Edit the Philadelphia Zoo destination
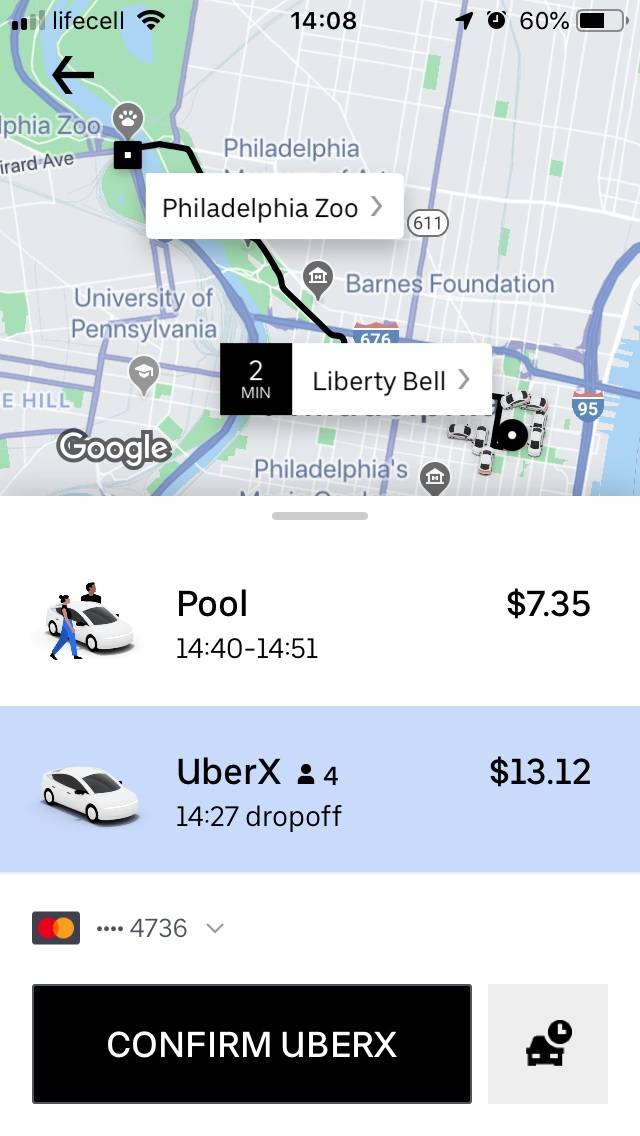Screen dimensions: 640x1136 coord(274,207)
